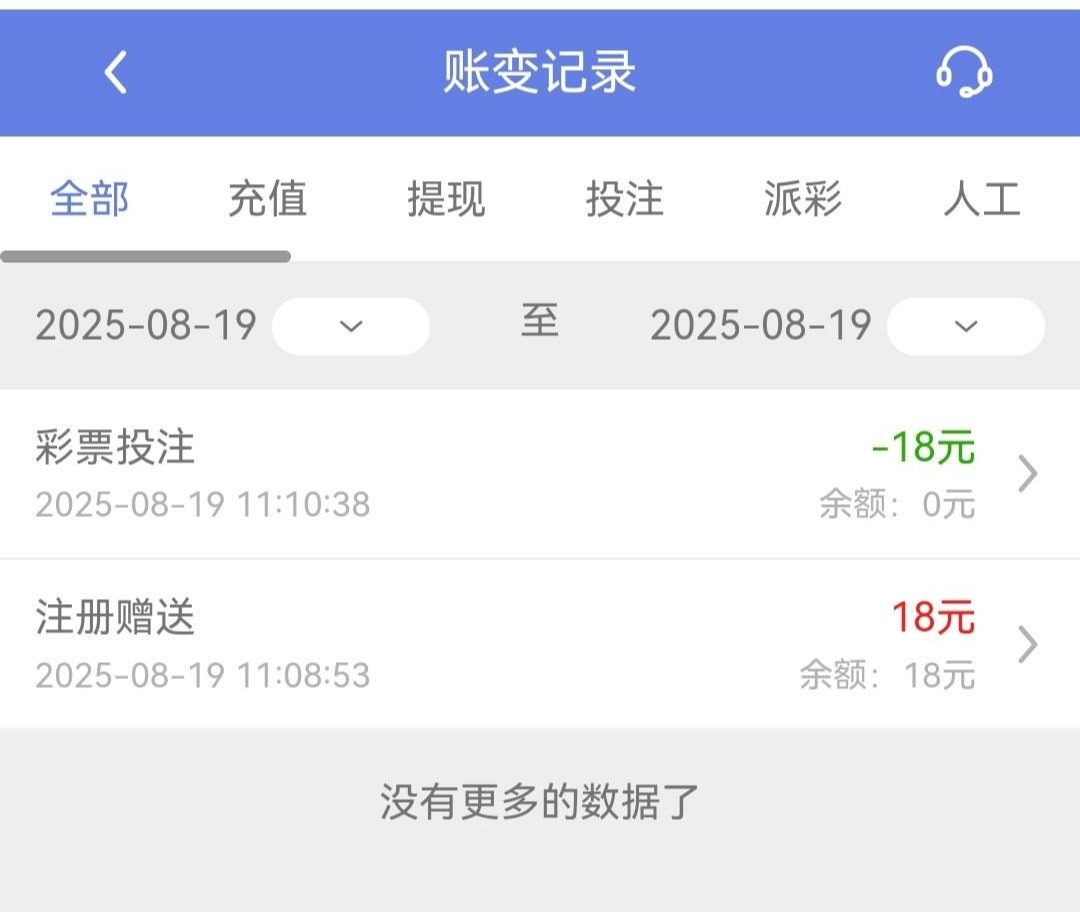The width and height of the screenshot is (1080, 912).
Task: Open customer service headset icon
Action: [964, 73]
